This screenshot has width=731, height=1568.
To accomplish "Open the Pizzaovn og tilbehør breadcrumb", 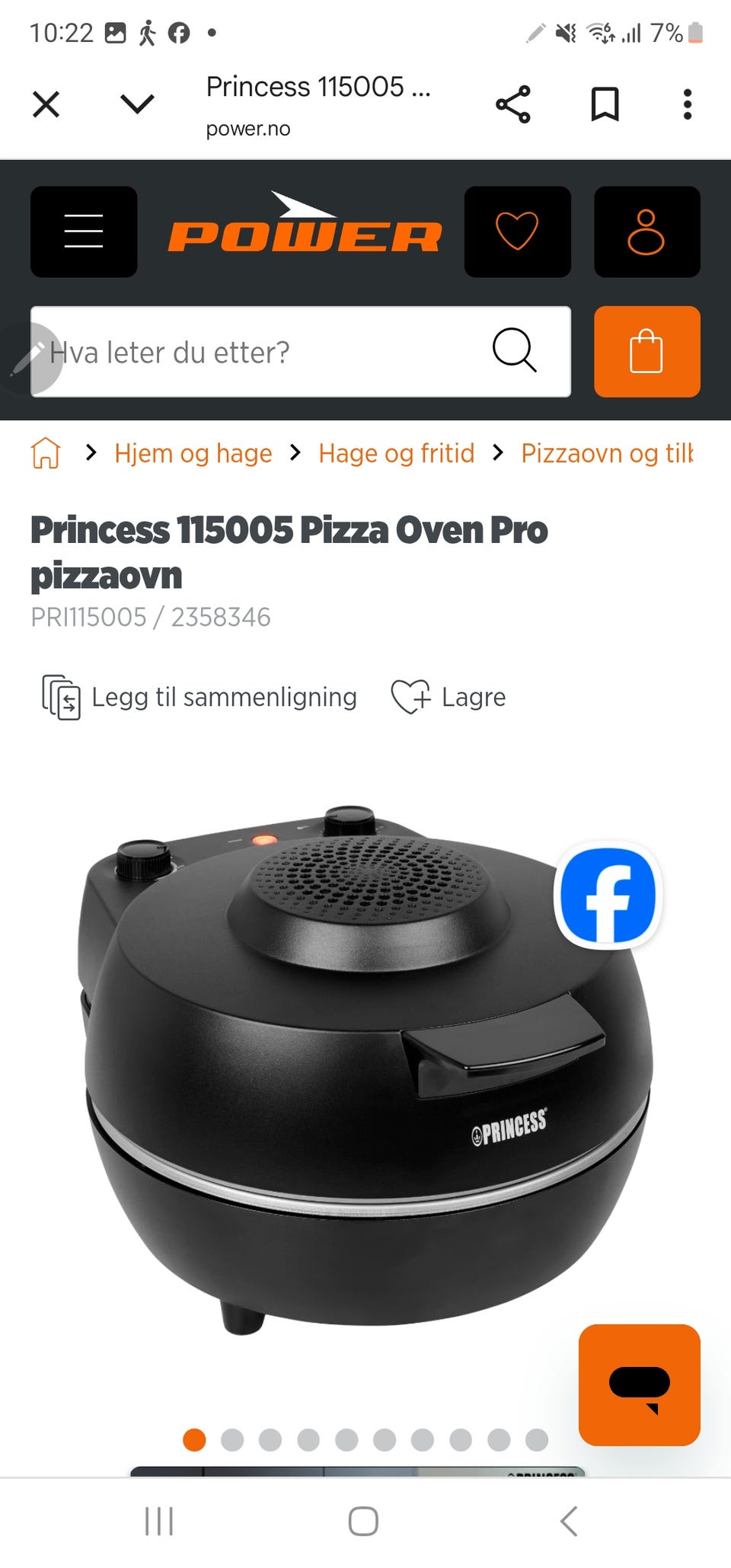I will 608,453.
